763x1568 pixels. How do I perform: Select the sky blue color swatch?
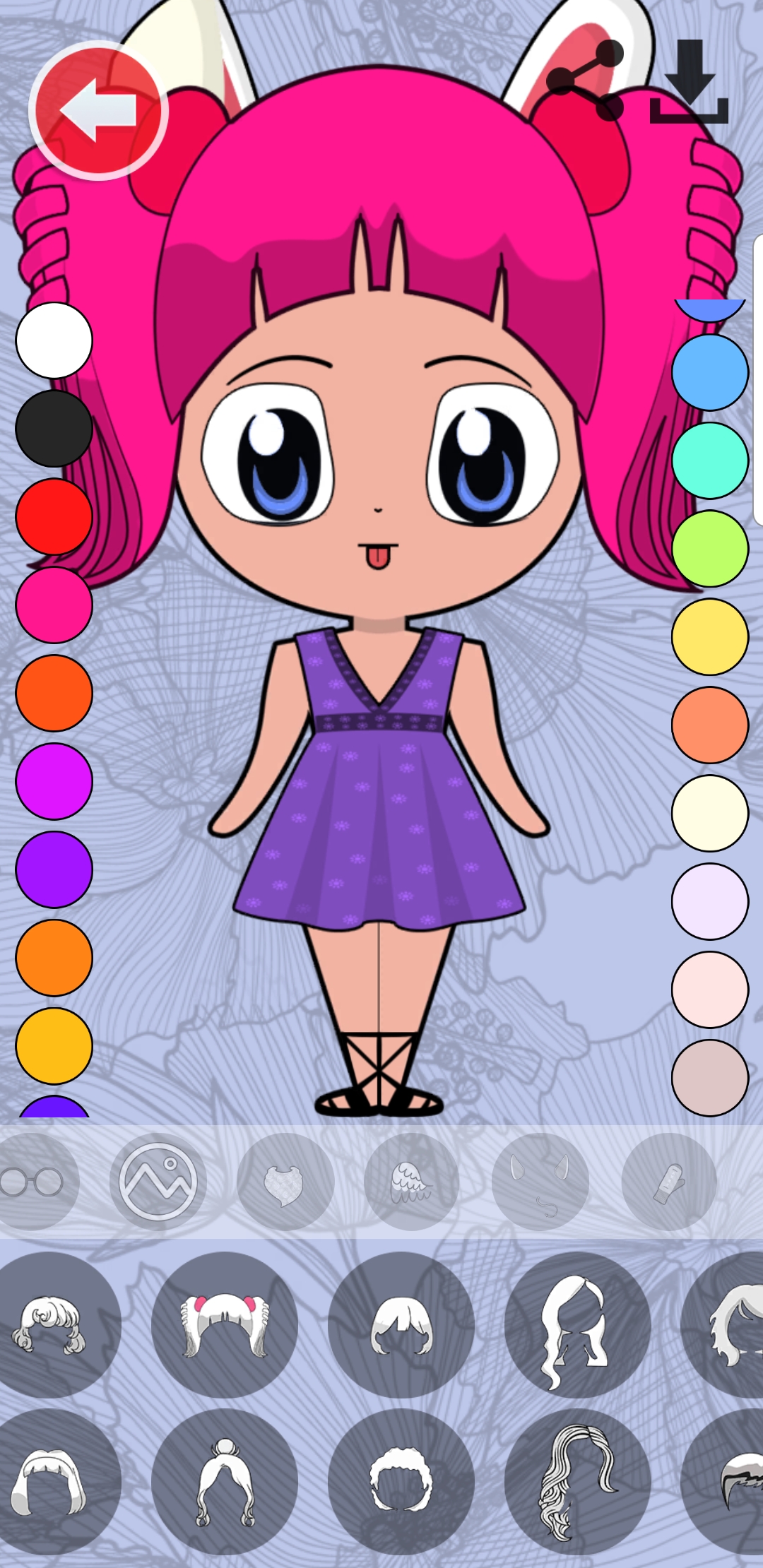[710, 372]
